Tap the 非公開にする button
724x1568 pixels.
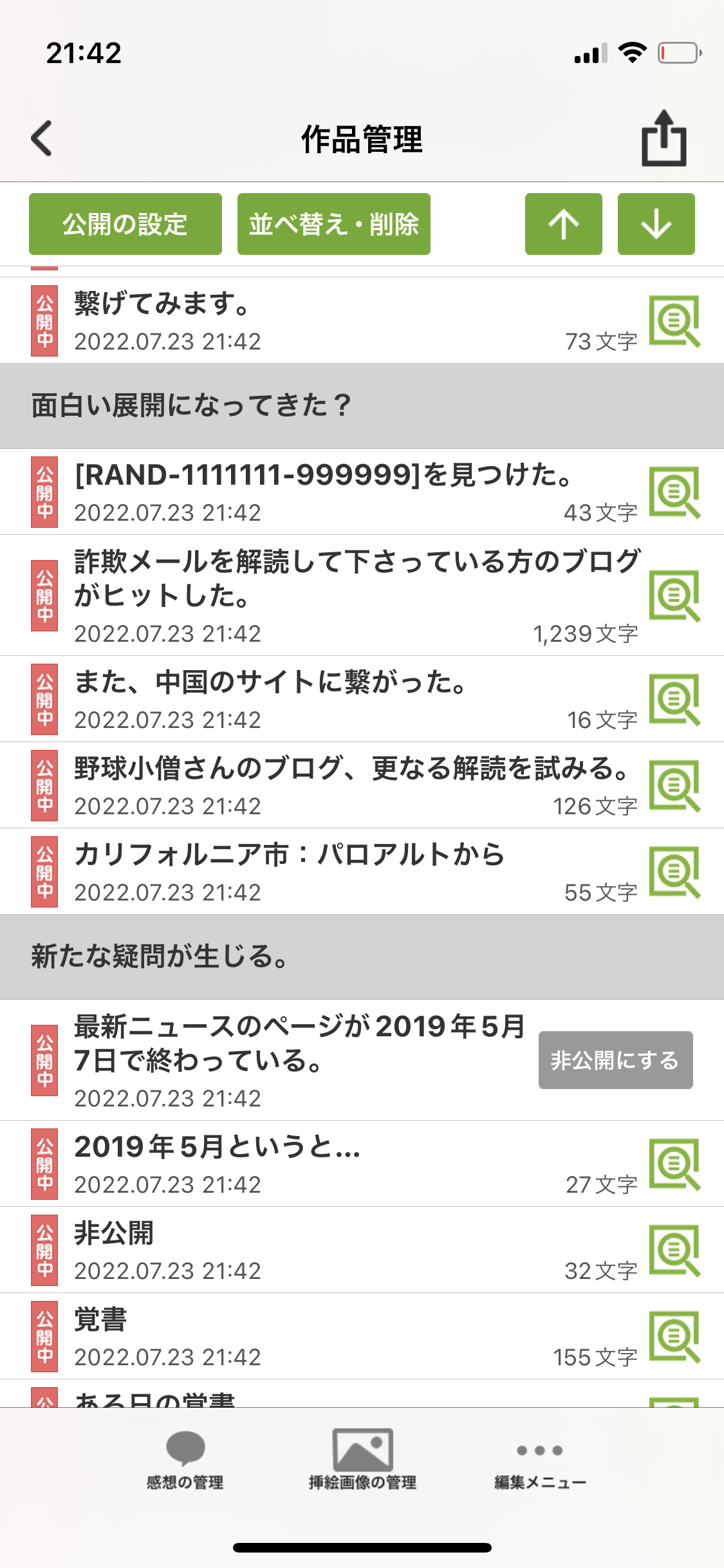[x=615, y=1060]
